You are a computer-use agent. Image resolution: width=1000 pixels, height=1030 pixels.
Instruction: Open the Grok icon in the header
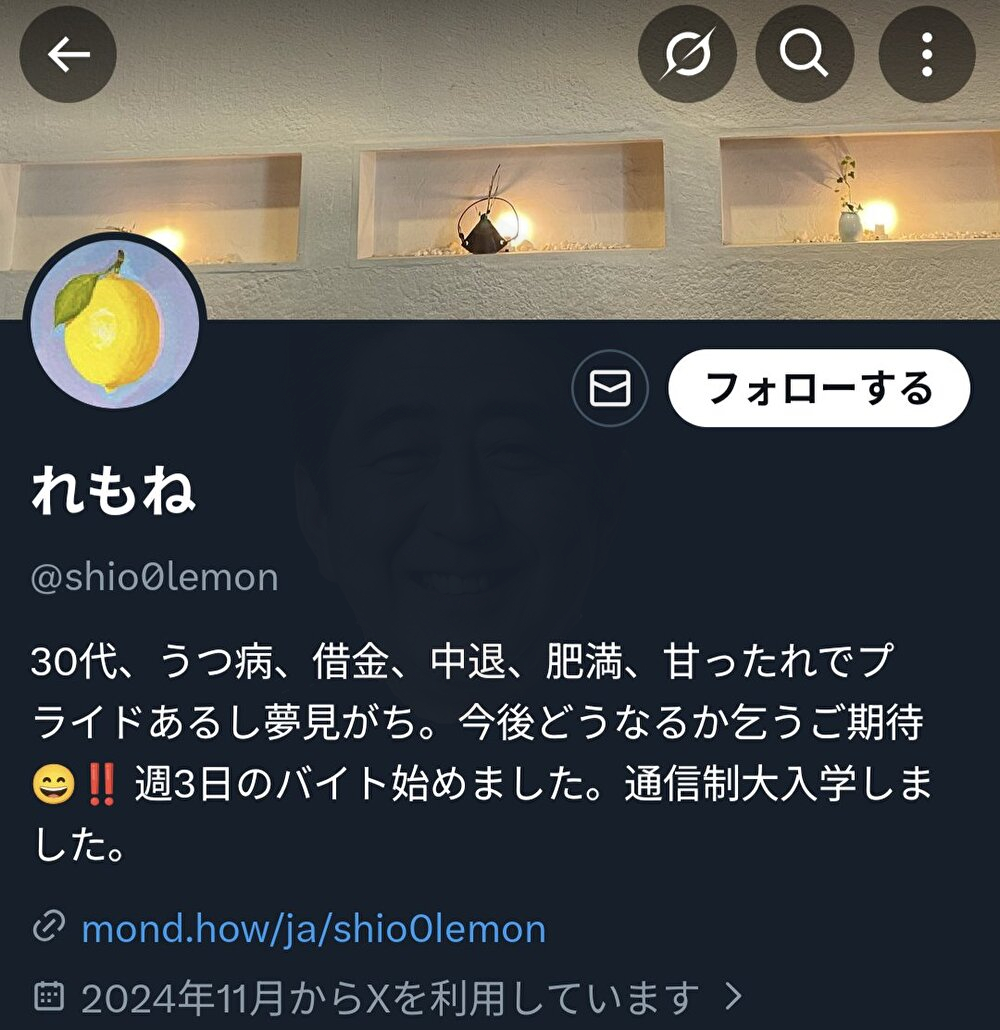(x=687, y=55)
